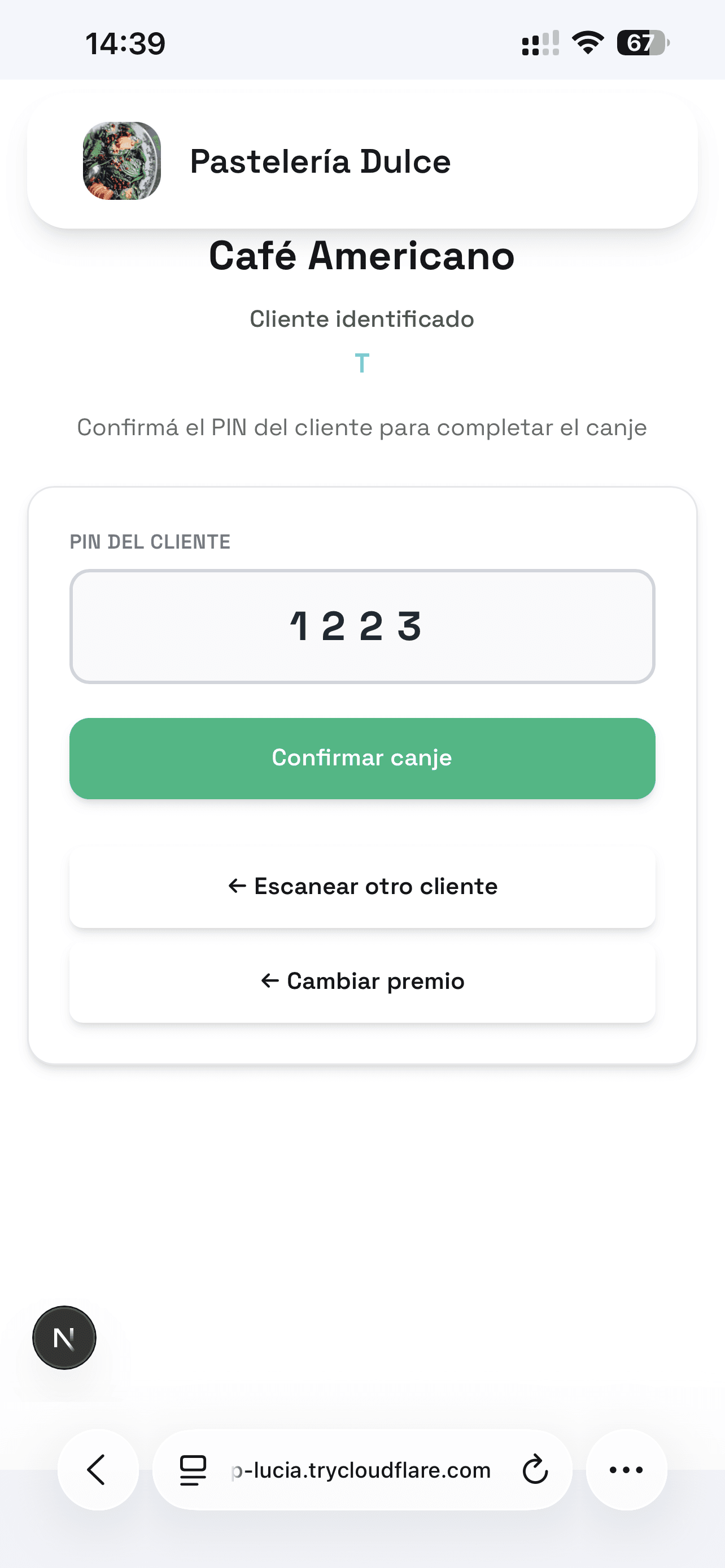This screenshot has width=725, height=1568.
Task: Open the browser address bar
Action: 361,1470
